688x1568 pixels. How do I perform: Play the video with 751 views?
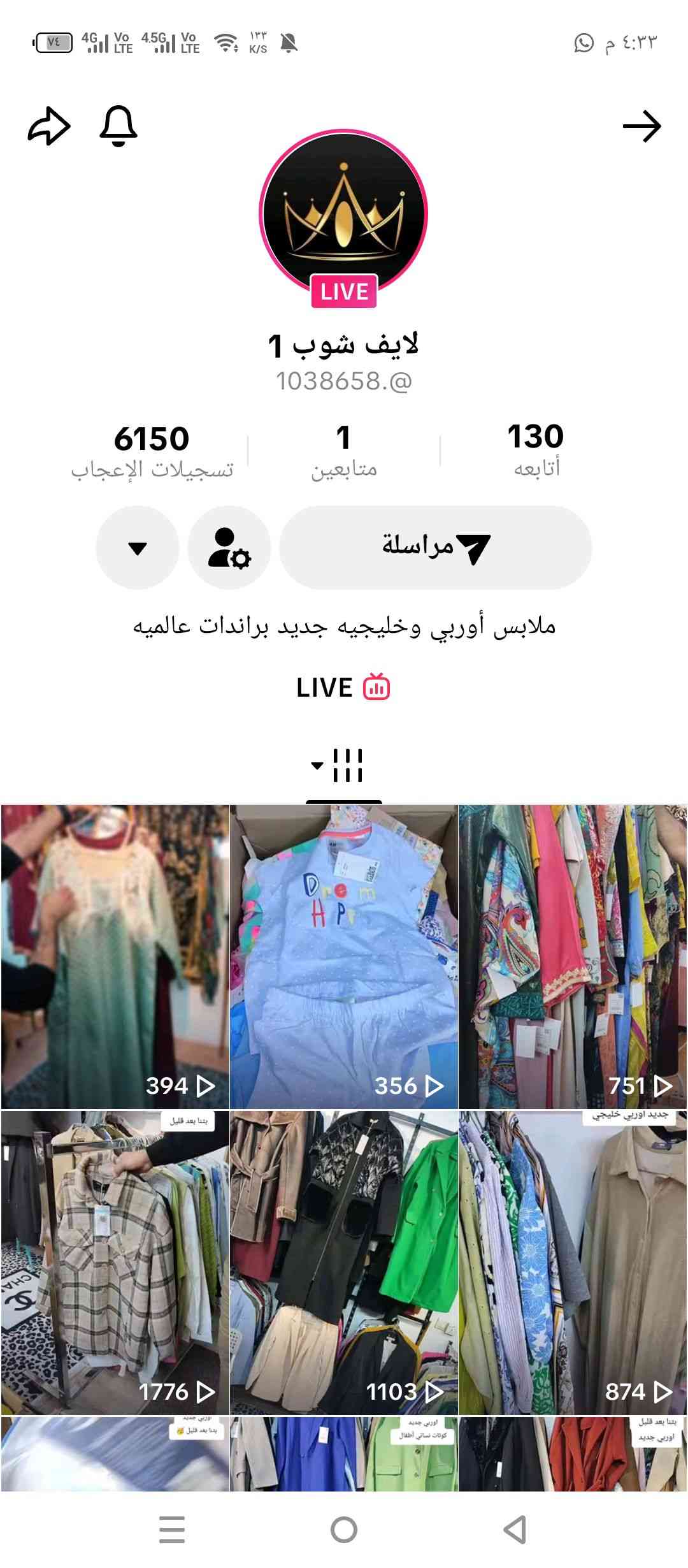click(573, 956)
